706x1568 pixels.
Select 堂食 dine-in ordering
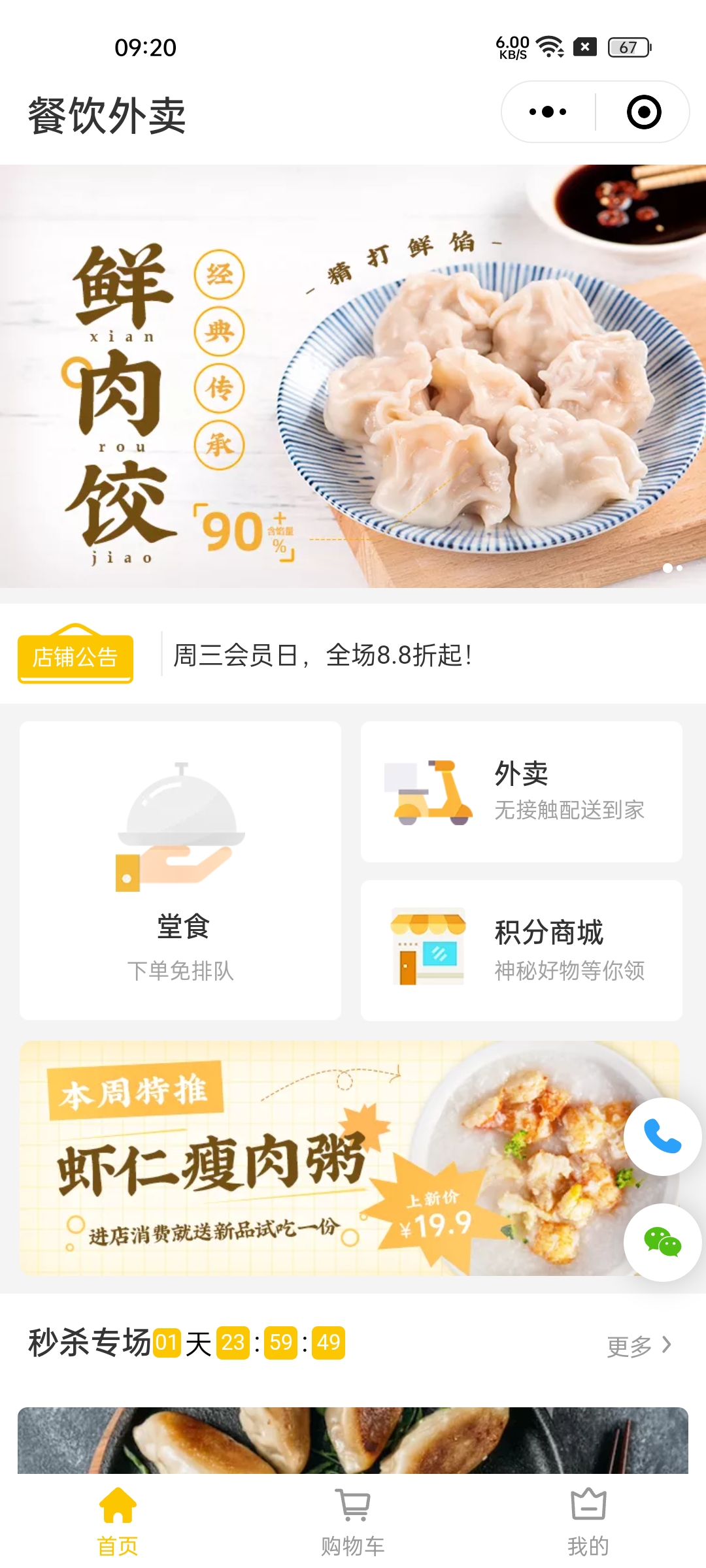(x=180, y=870)
